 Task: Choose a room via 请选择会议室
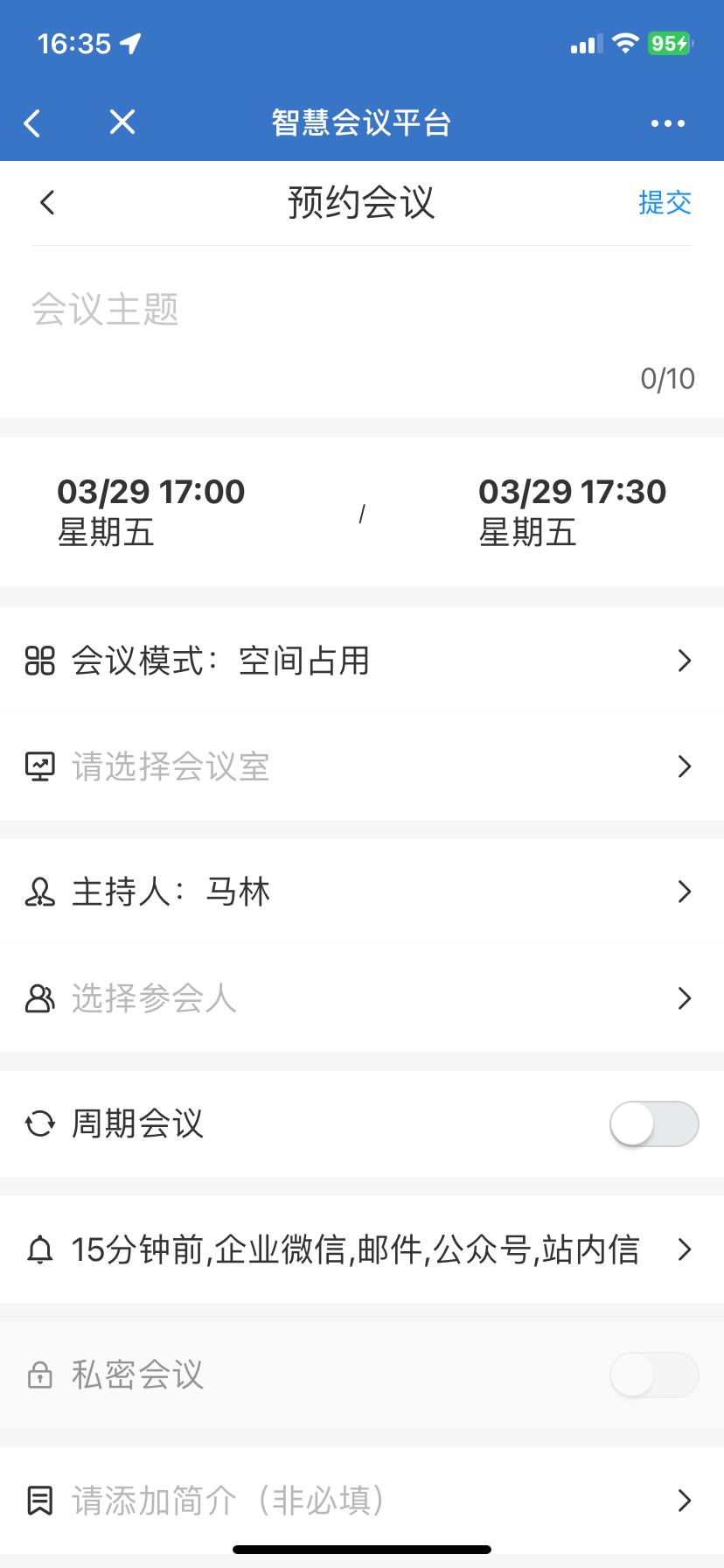coord(361,766)
